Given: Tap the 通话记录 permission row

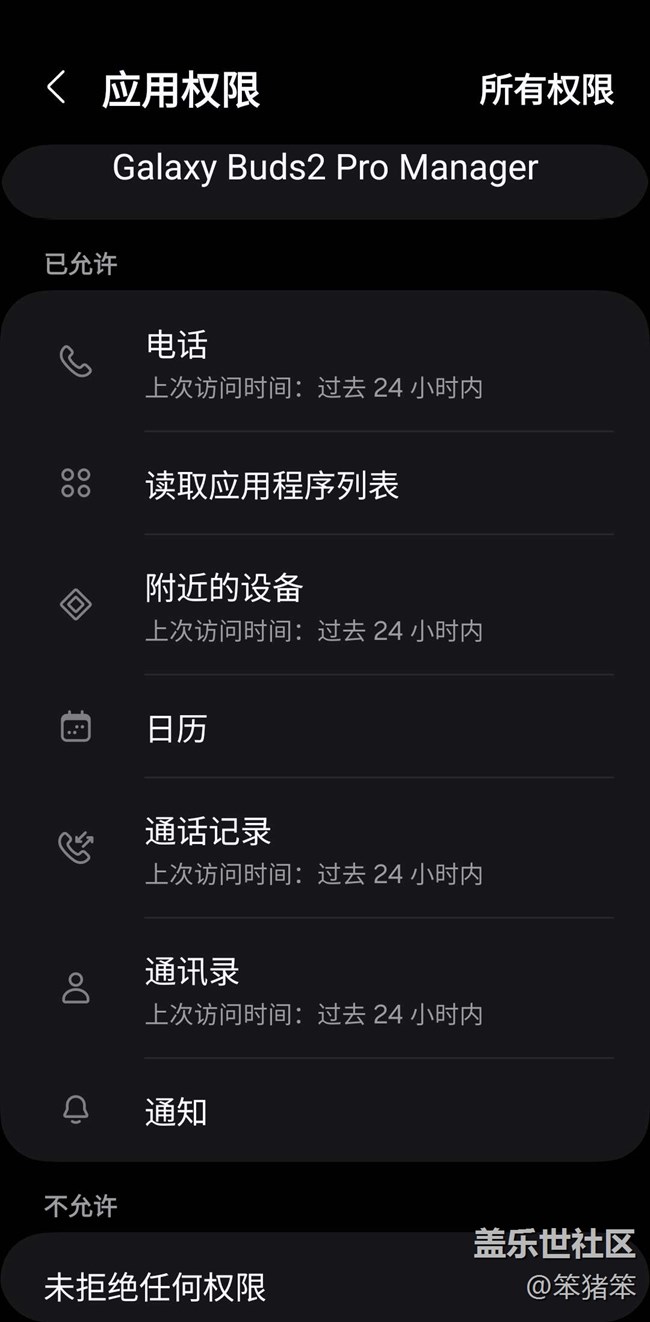Looking at the screenshot, I should (325, 849).
